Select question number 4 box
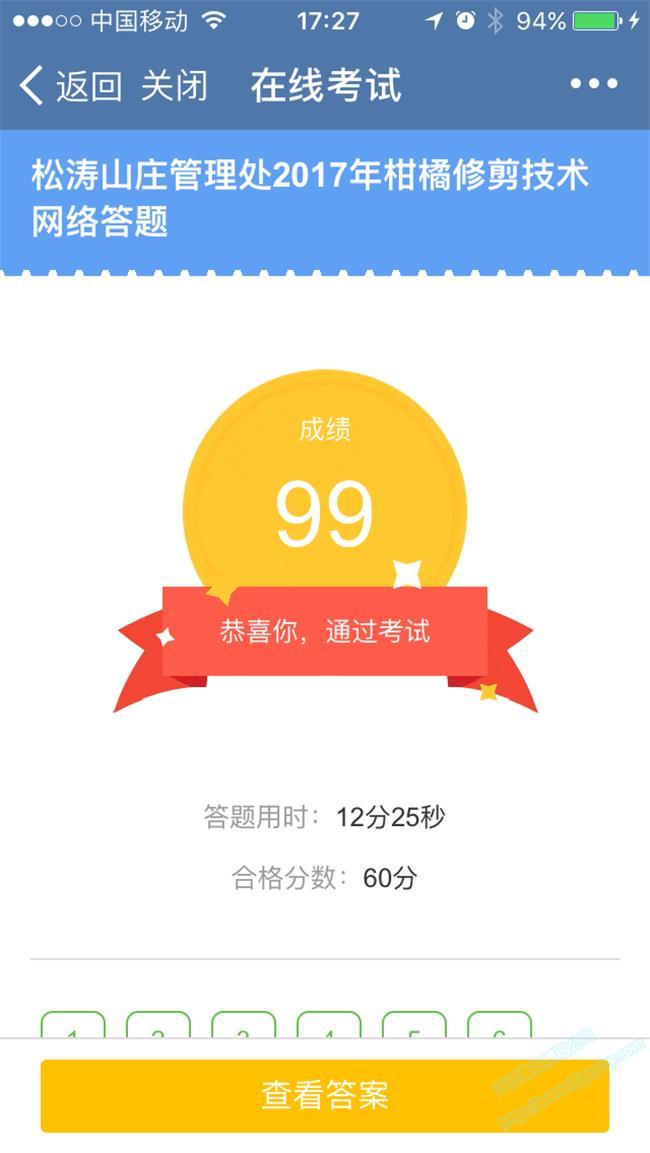This screenshot has height=1153, width=650. (x=329, y=1027)
